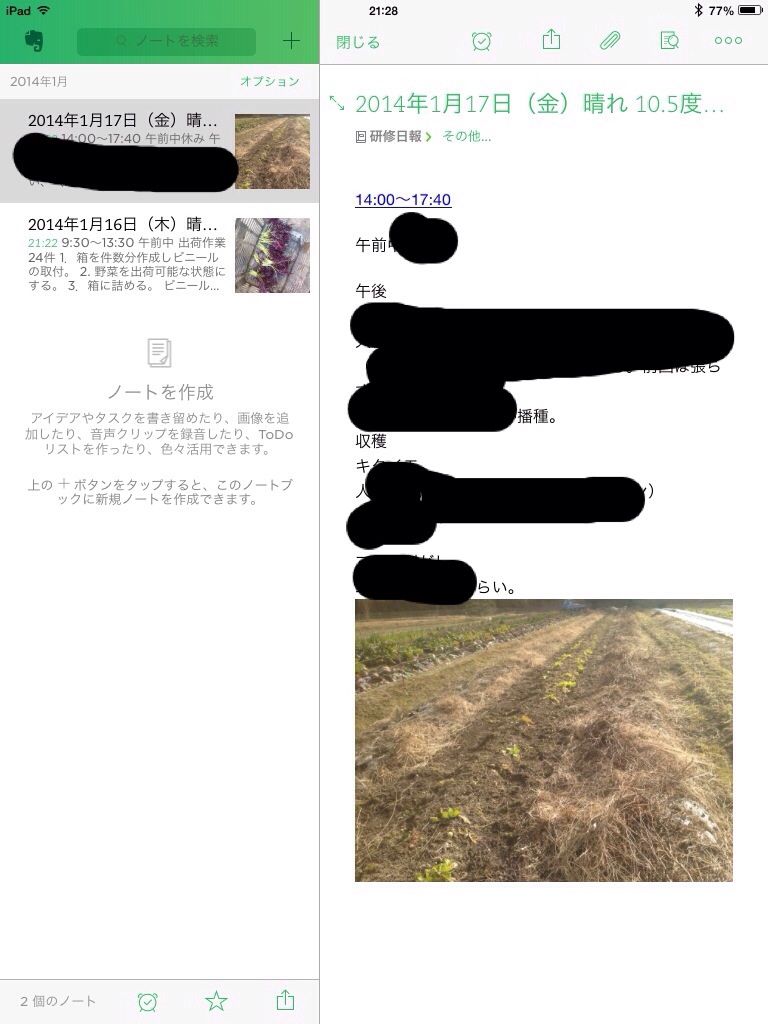This screenshot has width=768, height=1024.
Task: Create a new note with the plus icon
Action: coord(291,41)
